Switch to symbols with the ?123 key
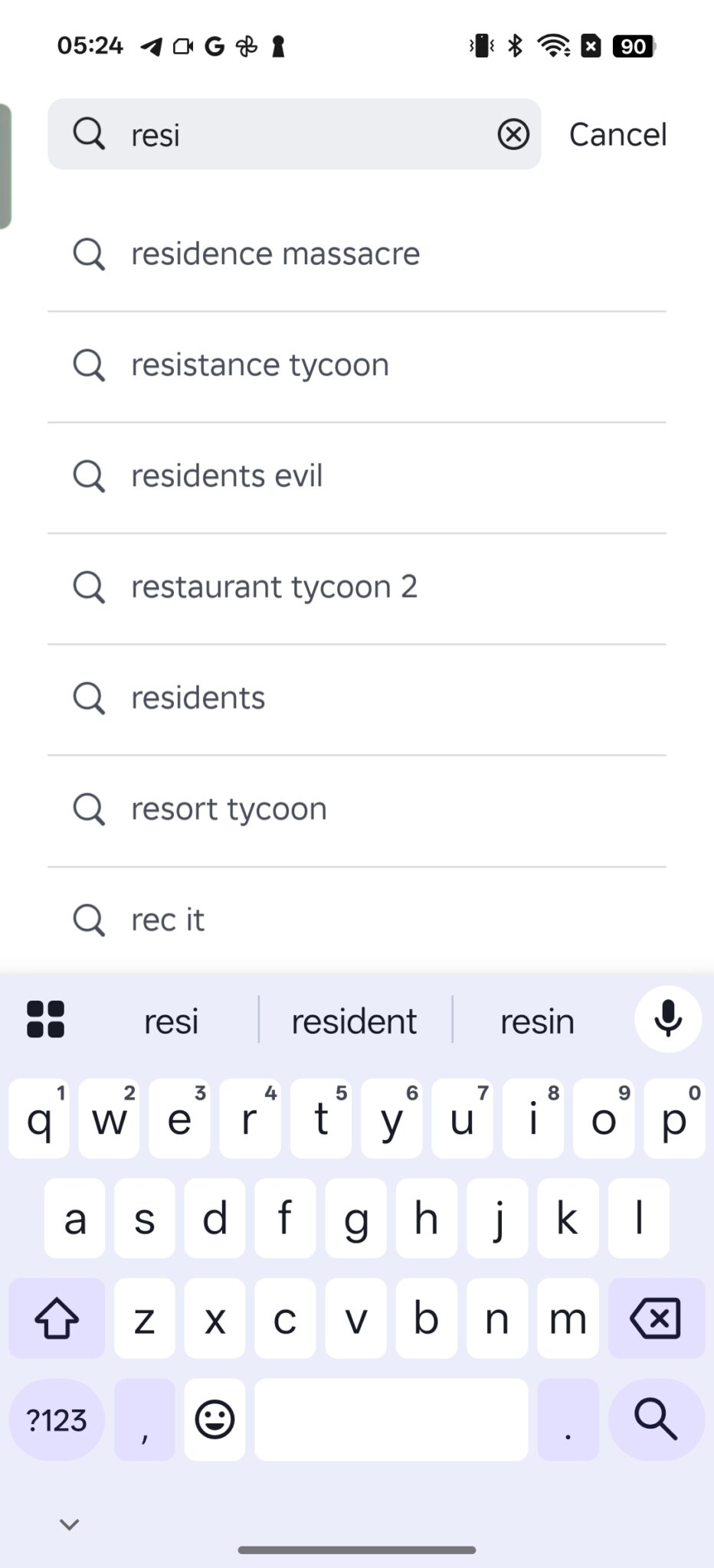The height and width of the screenshot is (1568, 714). point(57,1420)
